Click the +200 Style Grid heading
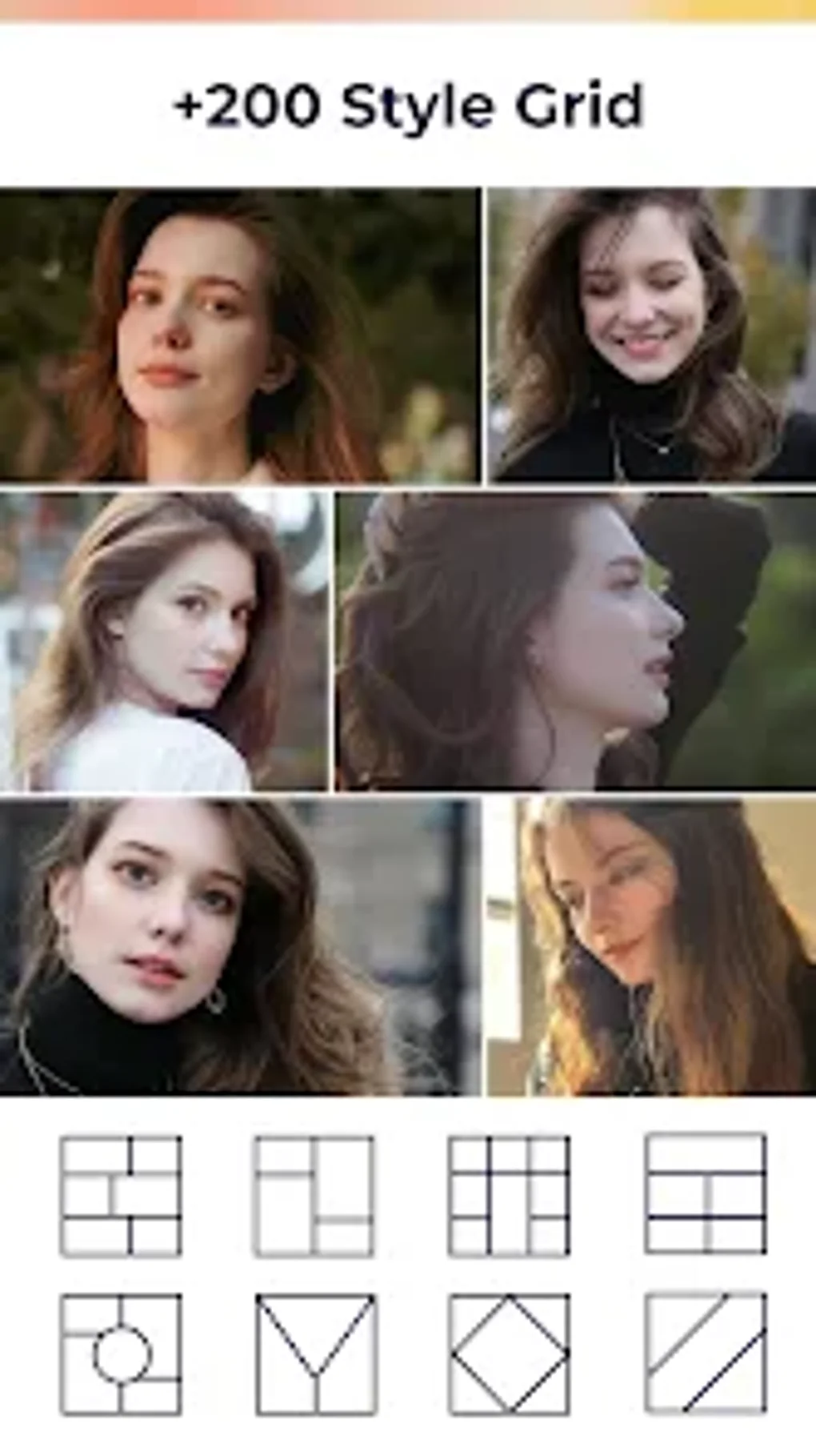This screenshot has width=816, height=1456. click(408, 104)
